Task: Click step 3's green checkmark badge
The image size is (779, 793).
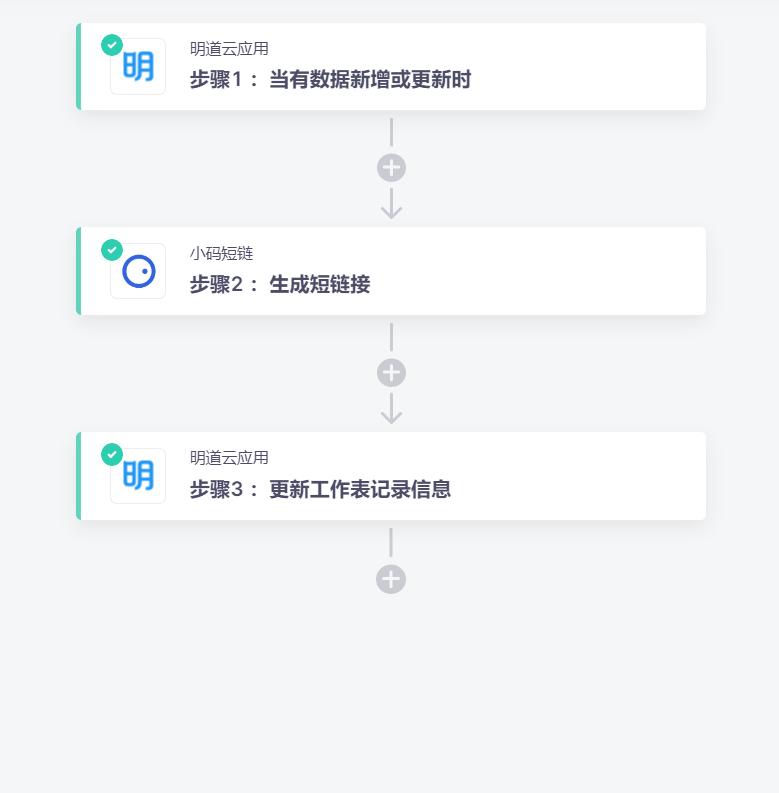Action: pos(112,455)
